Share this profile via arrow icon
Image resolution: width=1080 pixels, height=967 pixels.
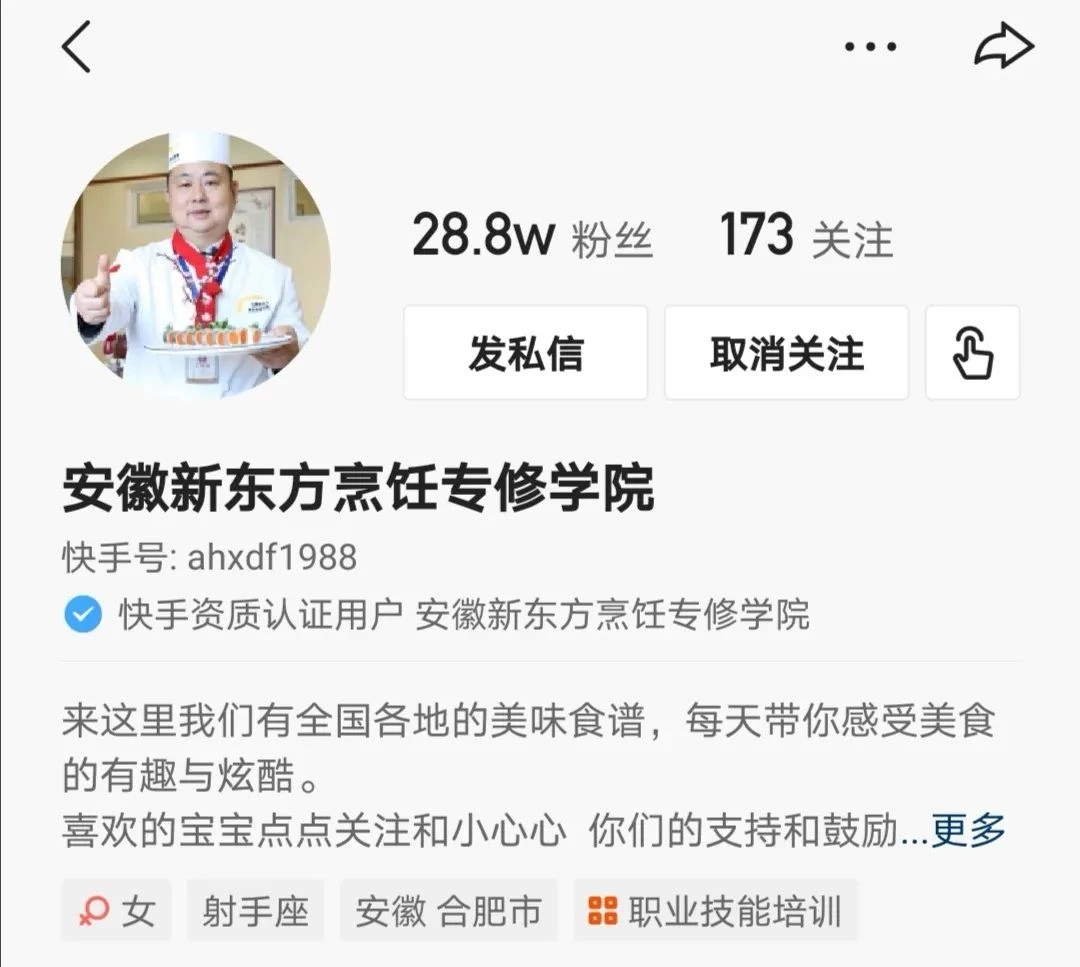tap(1003, 47)
